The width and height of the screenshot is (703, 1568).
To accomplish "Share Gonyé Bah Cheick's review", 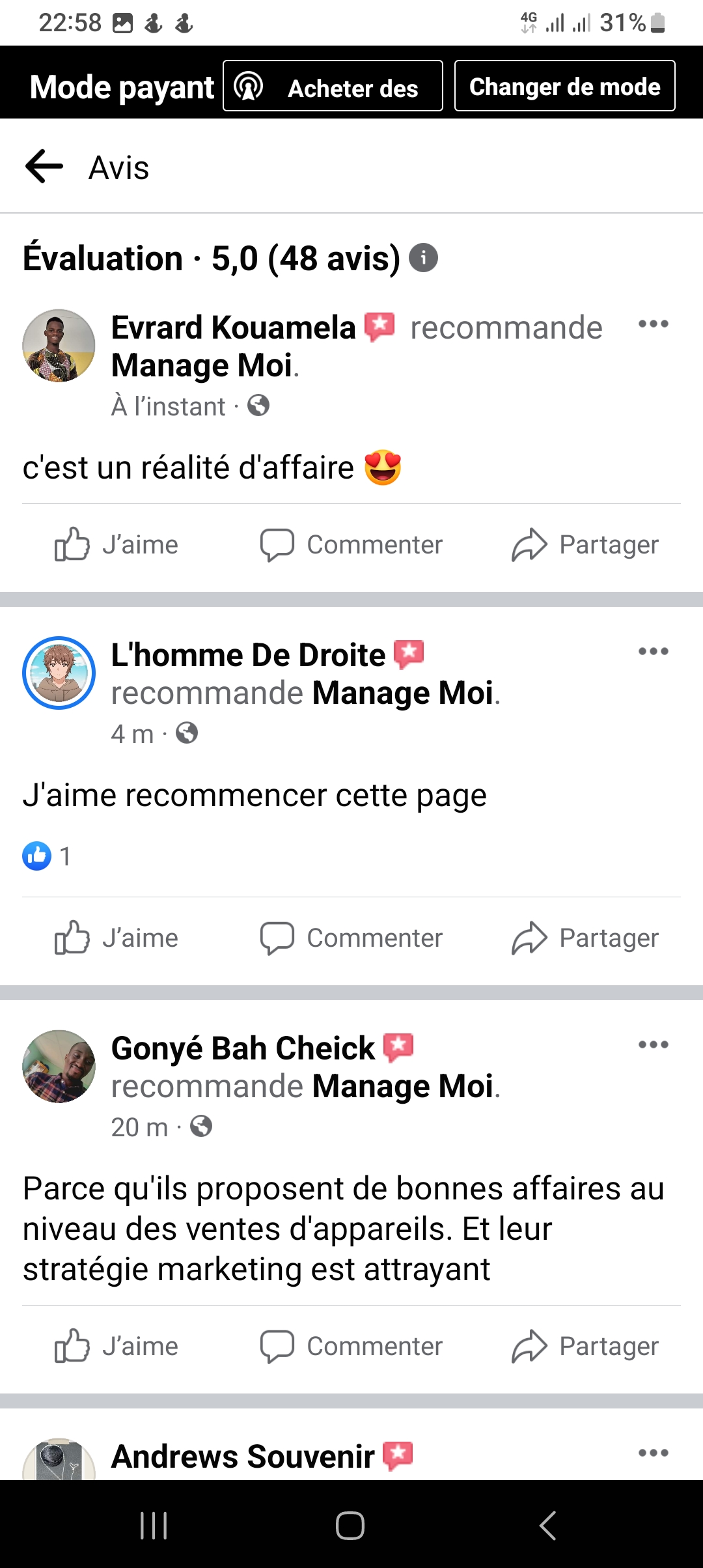I will pyautogui.click(x=585, y=1346).
